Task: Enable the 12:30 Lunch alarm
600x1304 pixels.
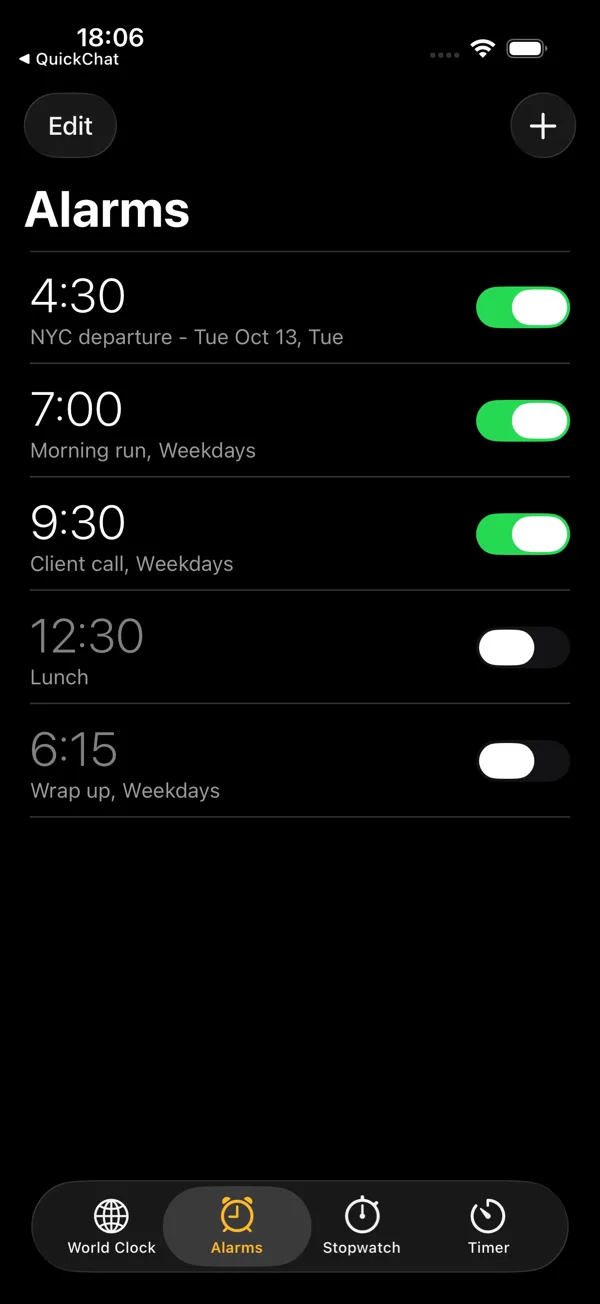Action: click(523, 648)
